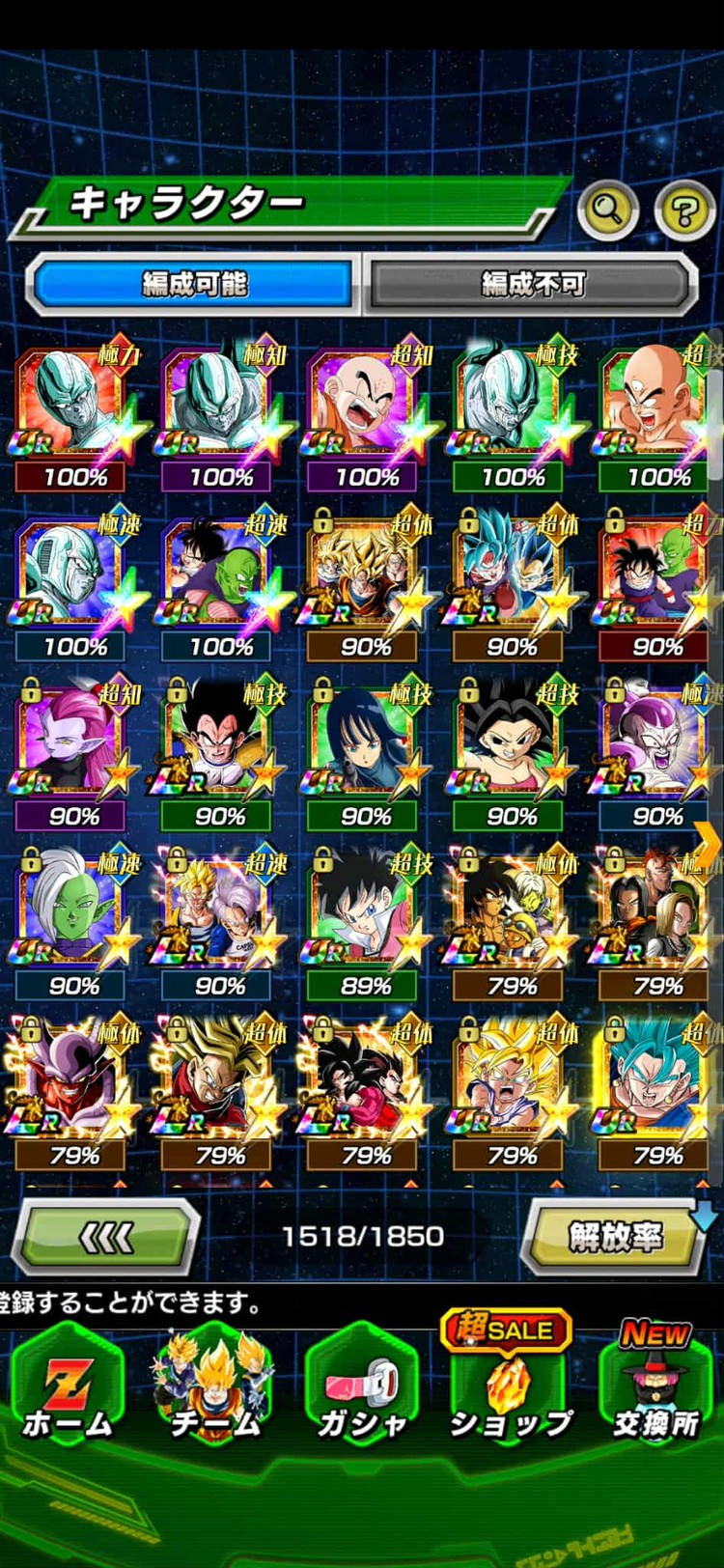Open the 解放率 sort button

pyautogui.click(x=615, y=1236)
